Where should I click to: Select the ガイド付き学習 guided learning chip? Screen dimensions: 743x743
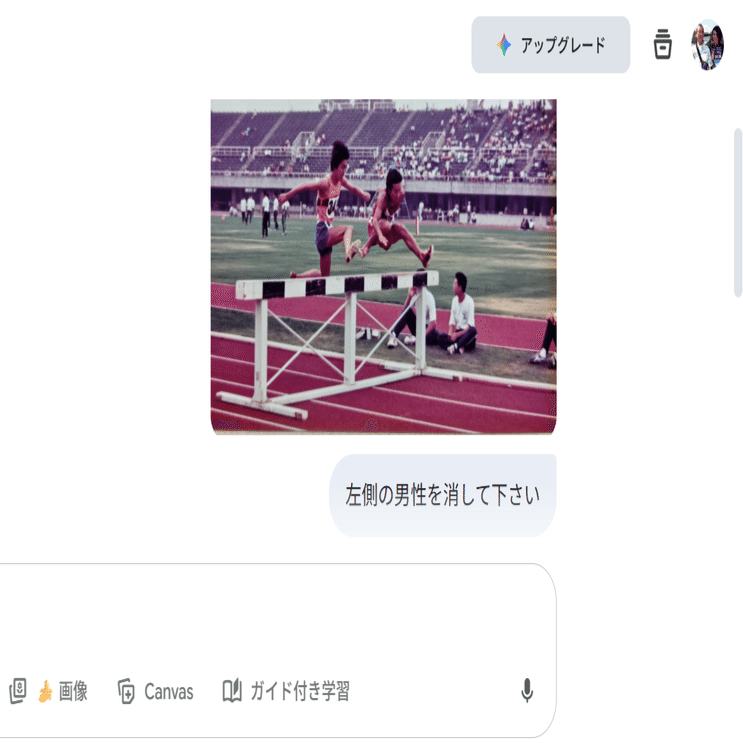coord(286,691)
